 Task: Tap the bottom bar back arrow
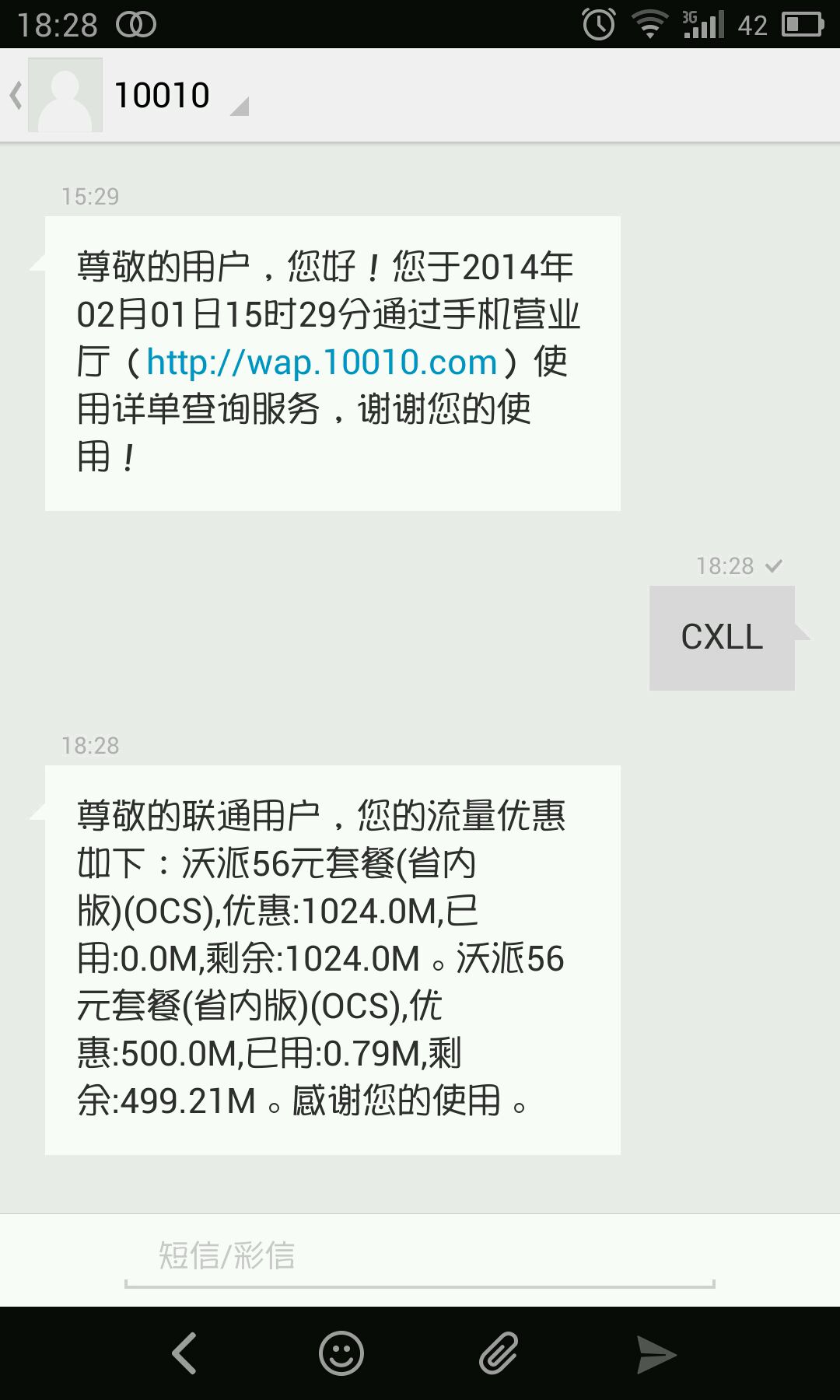[x=184, y=1353]
